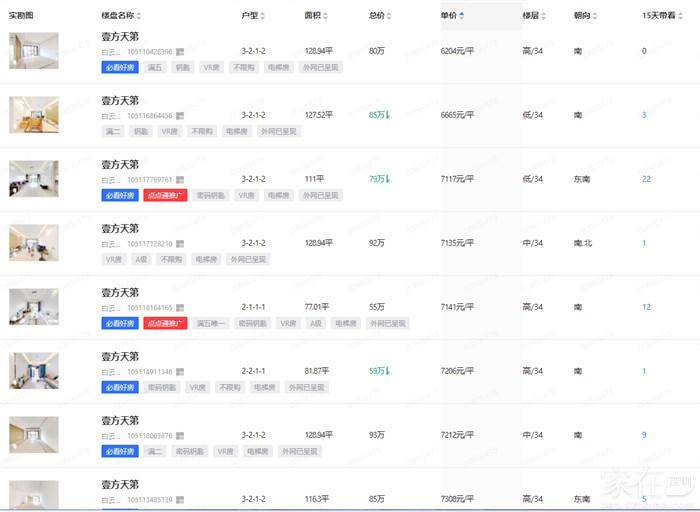
Task: Sort by 楼盘名称 header
Action: [120, 16]
